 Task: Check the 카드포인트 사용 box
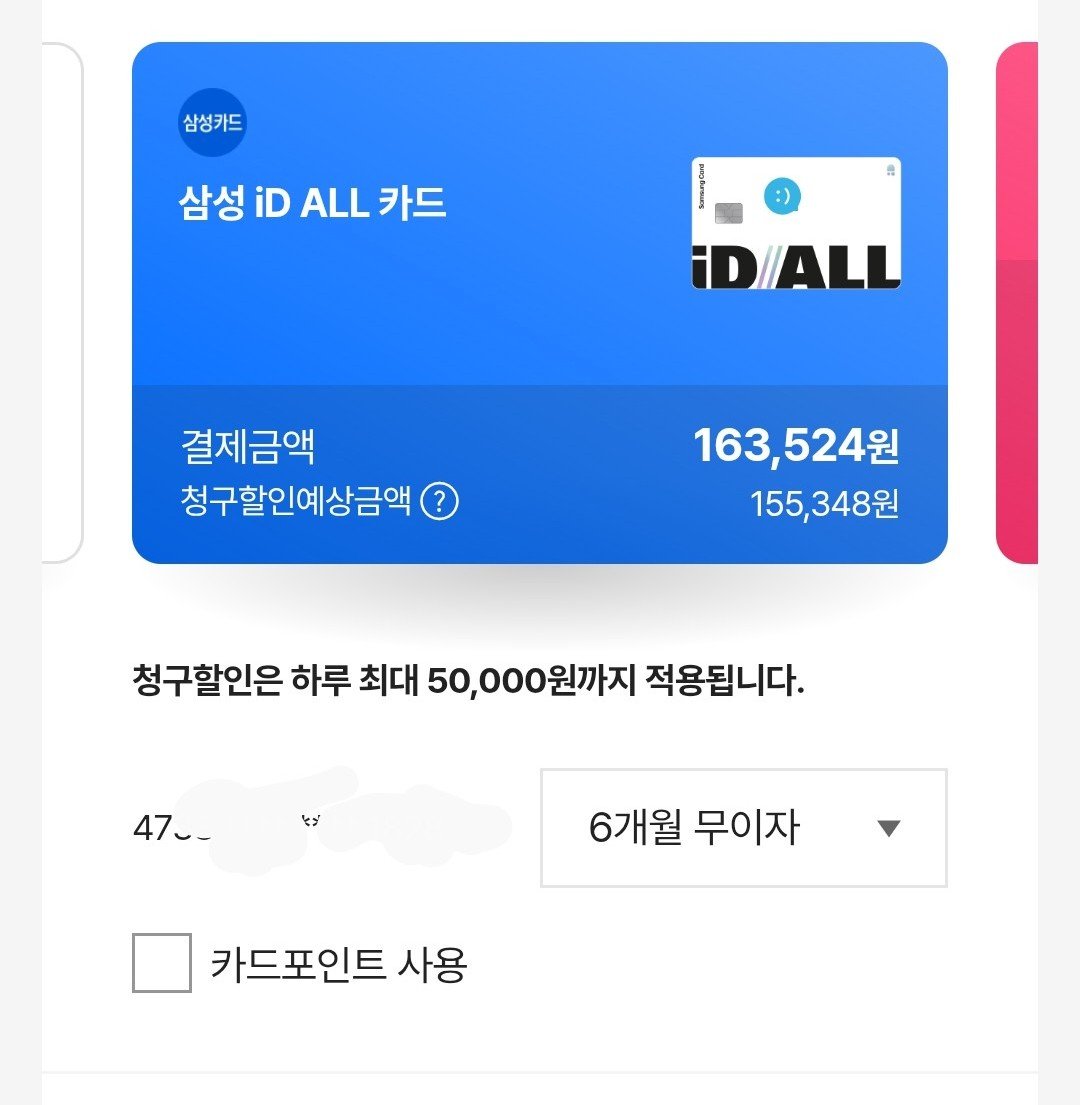162,963
